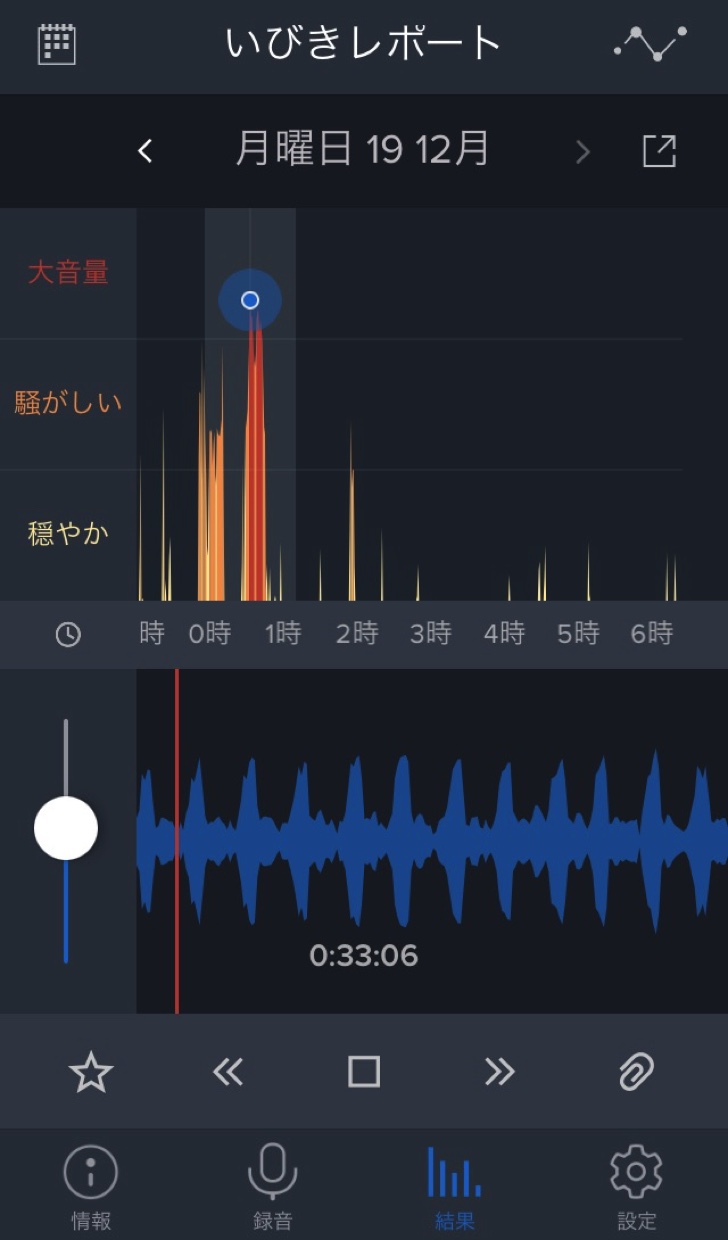Skip forward to the next snore clip
This screenshot has height=1240, width=728.
(499, 1072)
